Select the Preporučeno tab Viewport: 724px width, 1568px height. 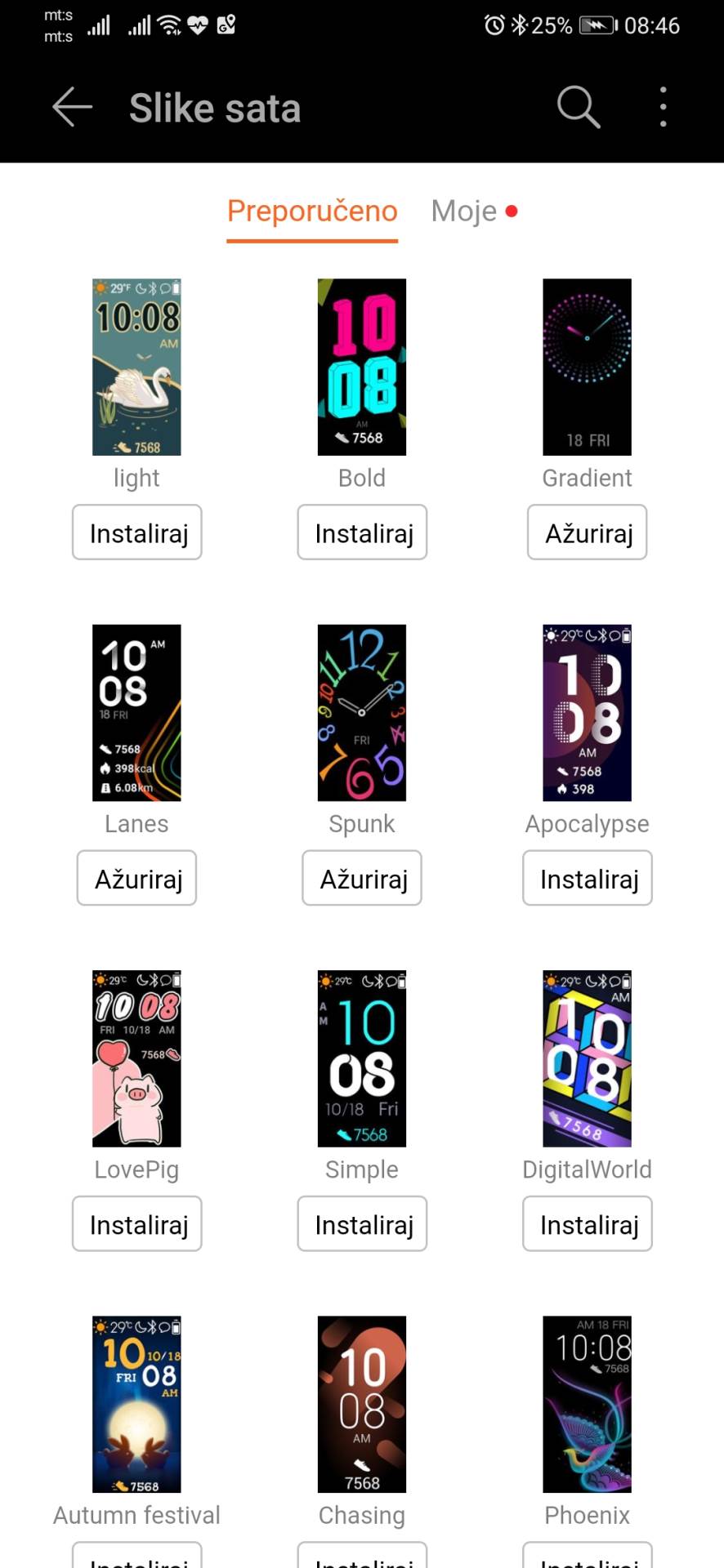pyautogui.click(x=312, y=212)
